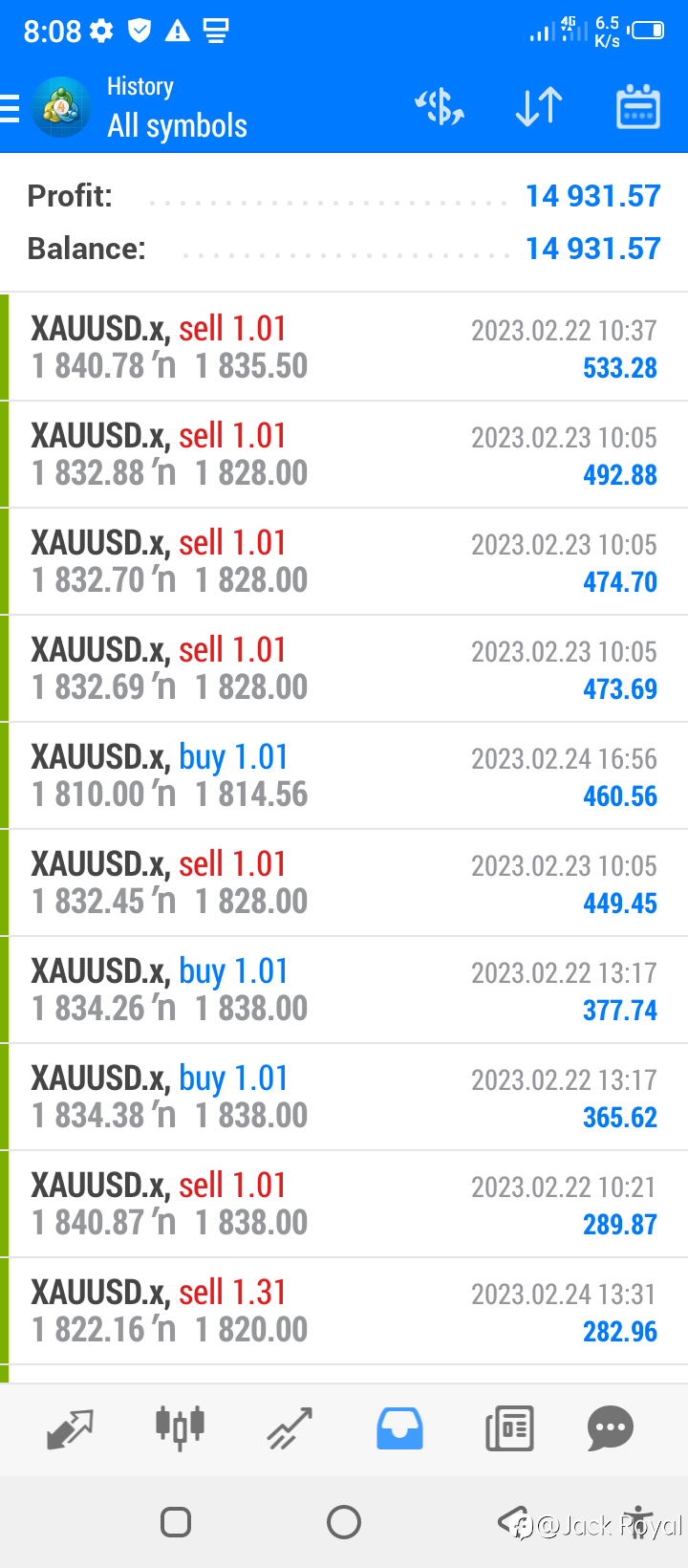Open the symbol filter currency icon
The width and height of the screenshot is (688, 1568).
pos(440,107)
